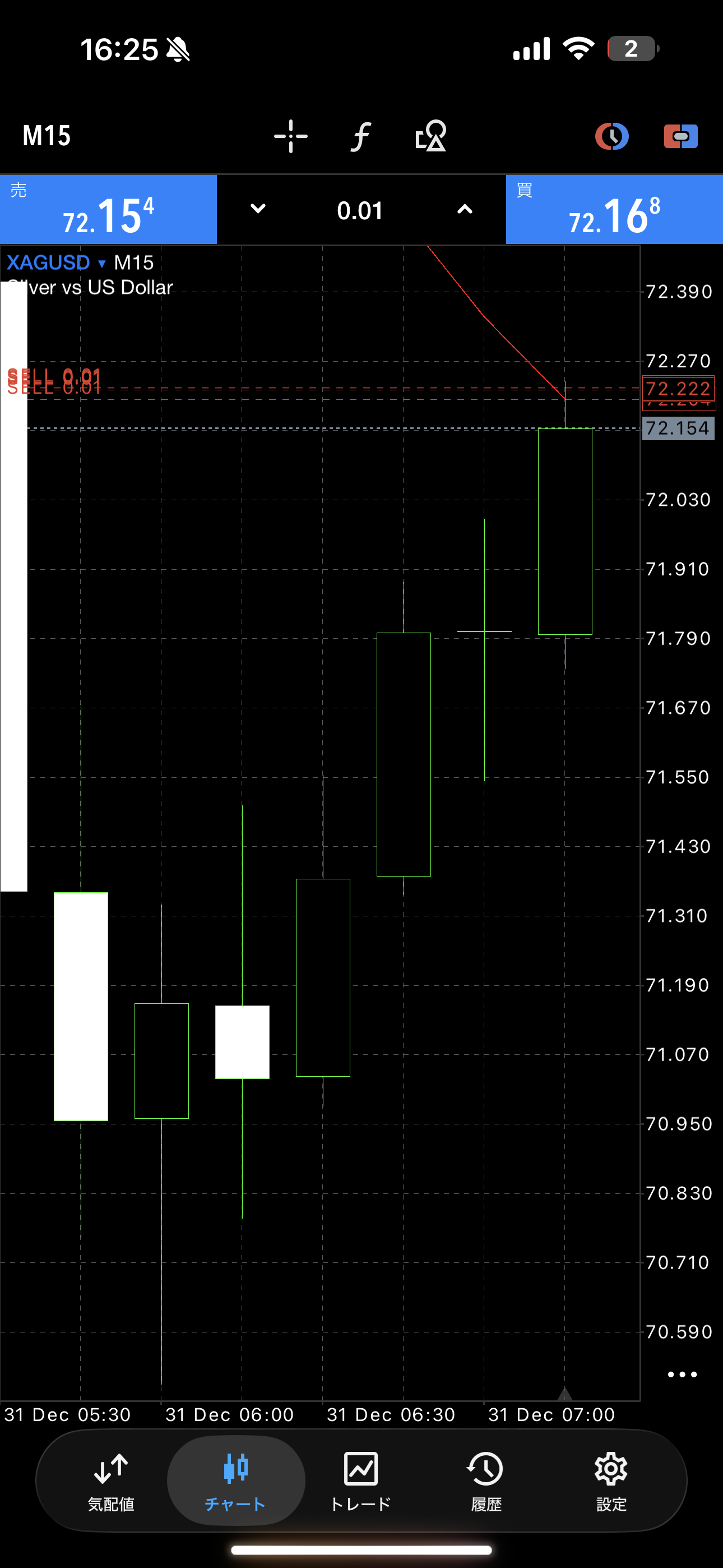Screen dimensions: 723x1568
Task: Tap the red-blue trade panel icon
Action: (x=680, y=136)
